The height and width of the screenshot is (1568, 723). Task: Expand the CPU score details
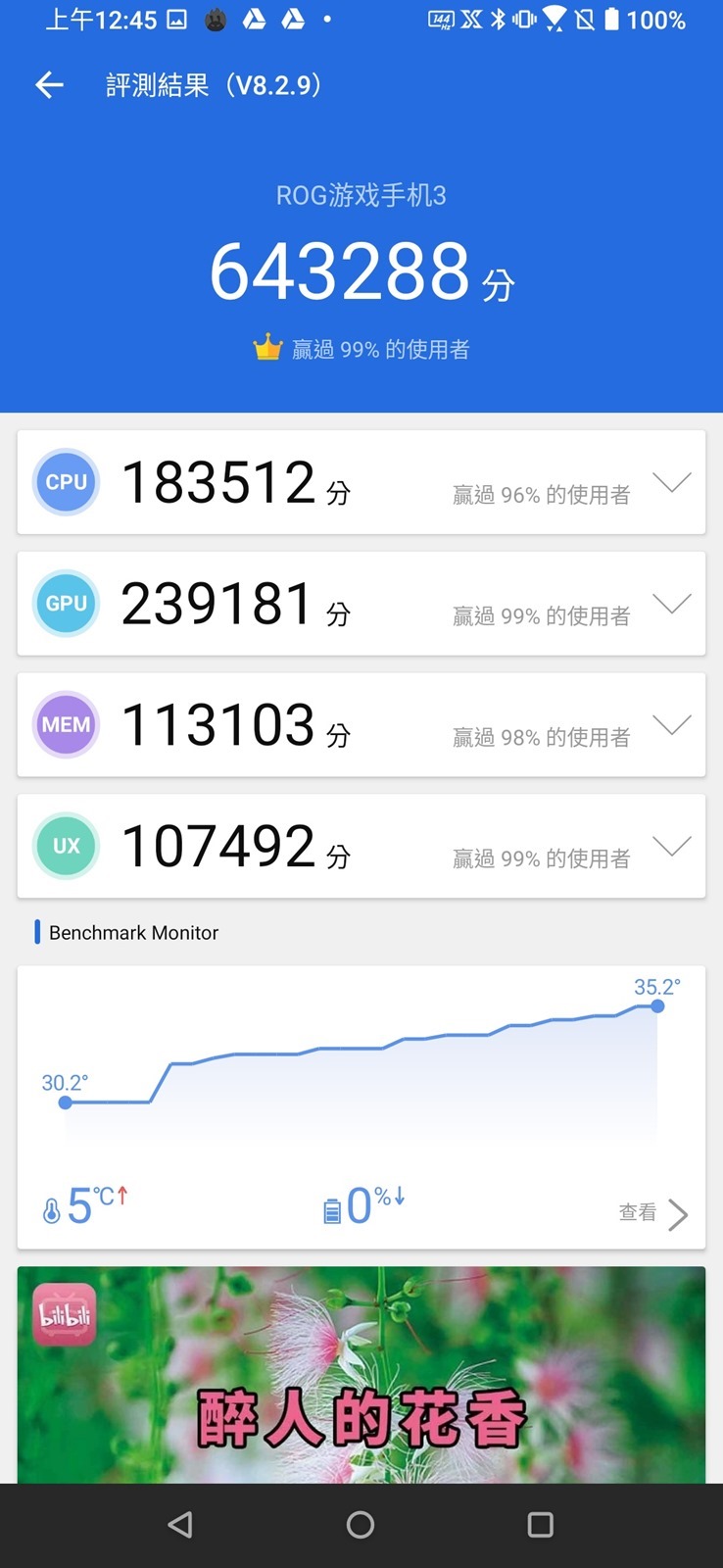click(671, 482)
